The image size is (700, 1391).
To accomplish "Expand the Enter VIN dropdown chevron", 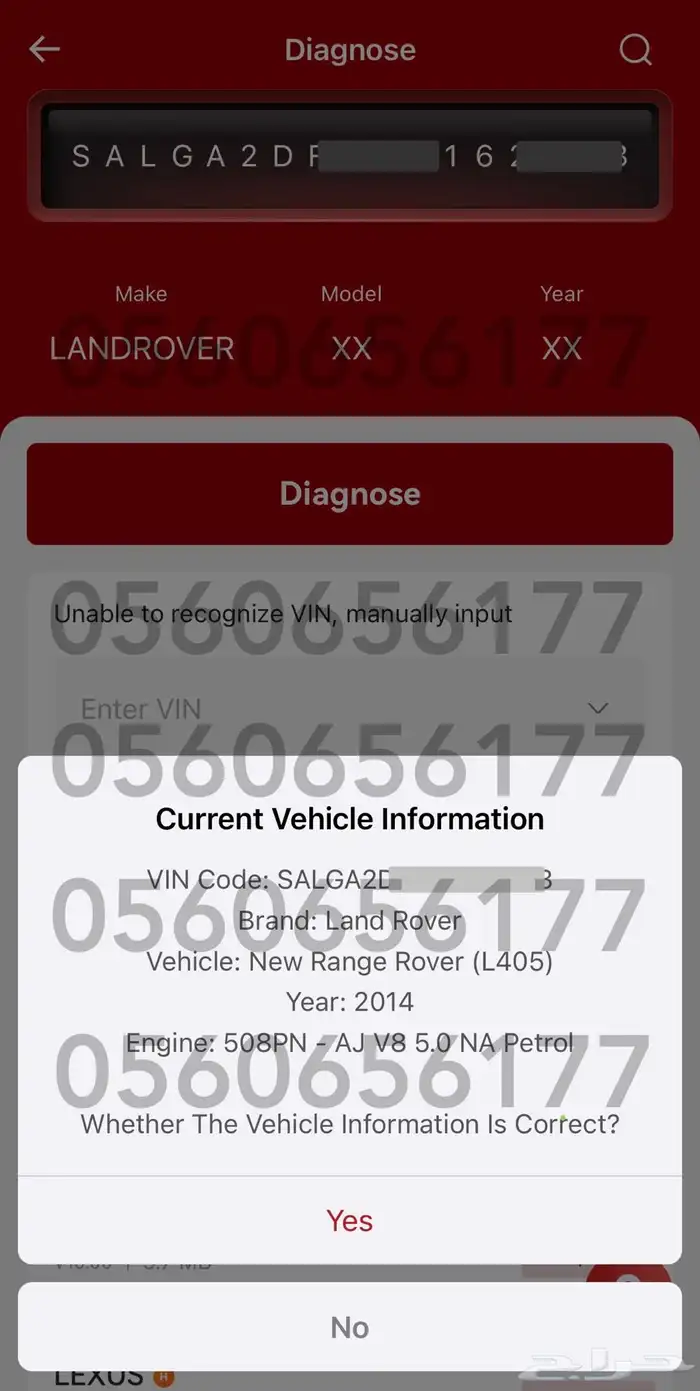I will (x=598, y=708).
